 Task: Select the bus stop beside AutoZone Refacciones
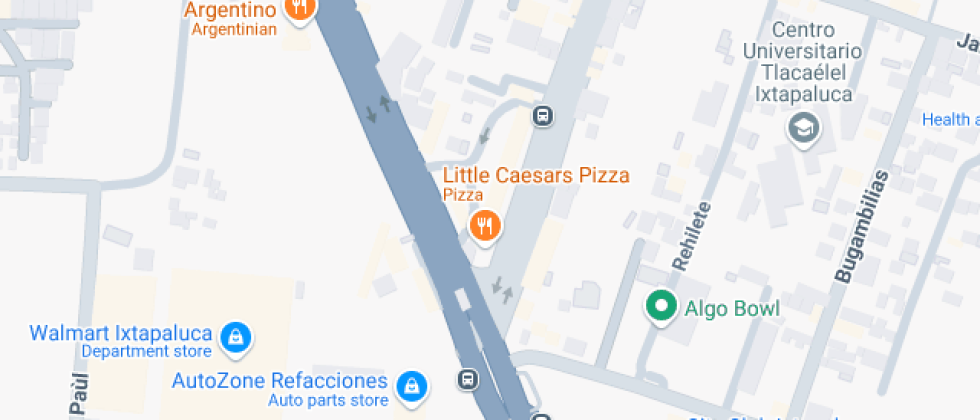(x=467, y=379)
